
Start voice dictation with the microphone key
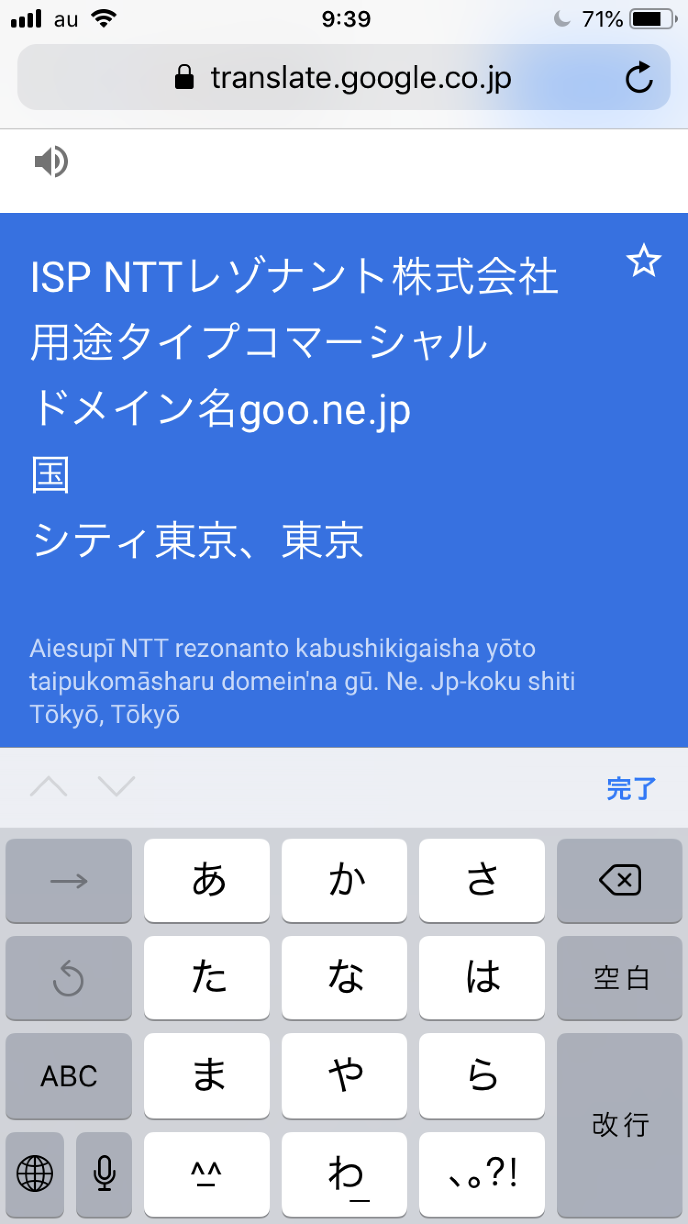(x=104, y=1172)
